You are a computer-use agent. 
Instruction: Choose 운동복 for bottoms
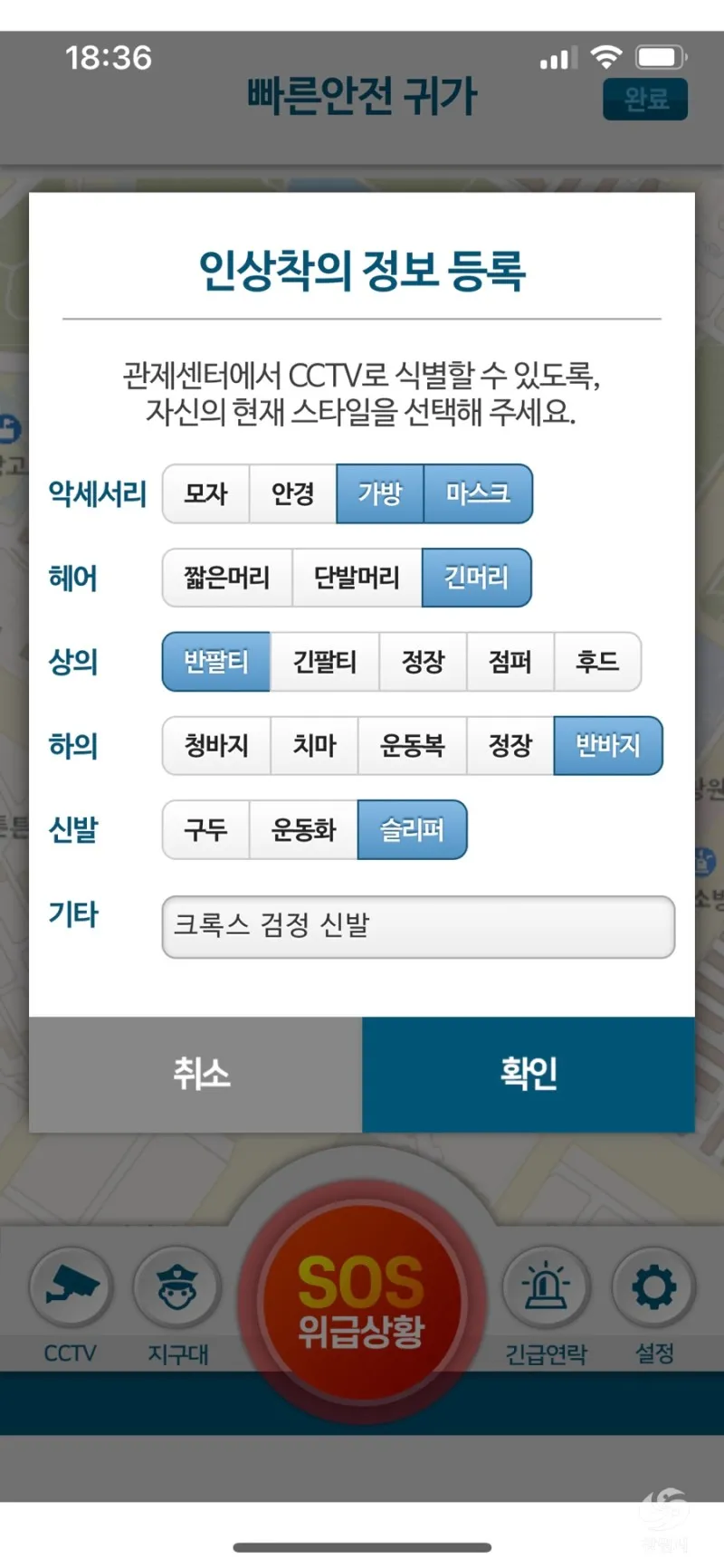pos(412,746)
